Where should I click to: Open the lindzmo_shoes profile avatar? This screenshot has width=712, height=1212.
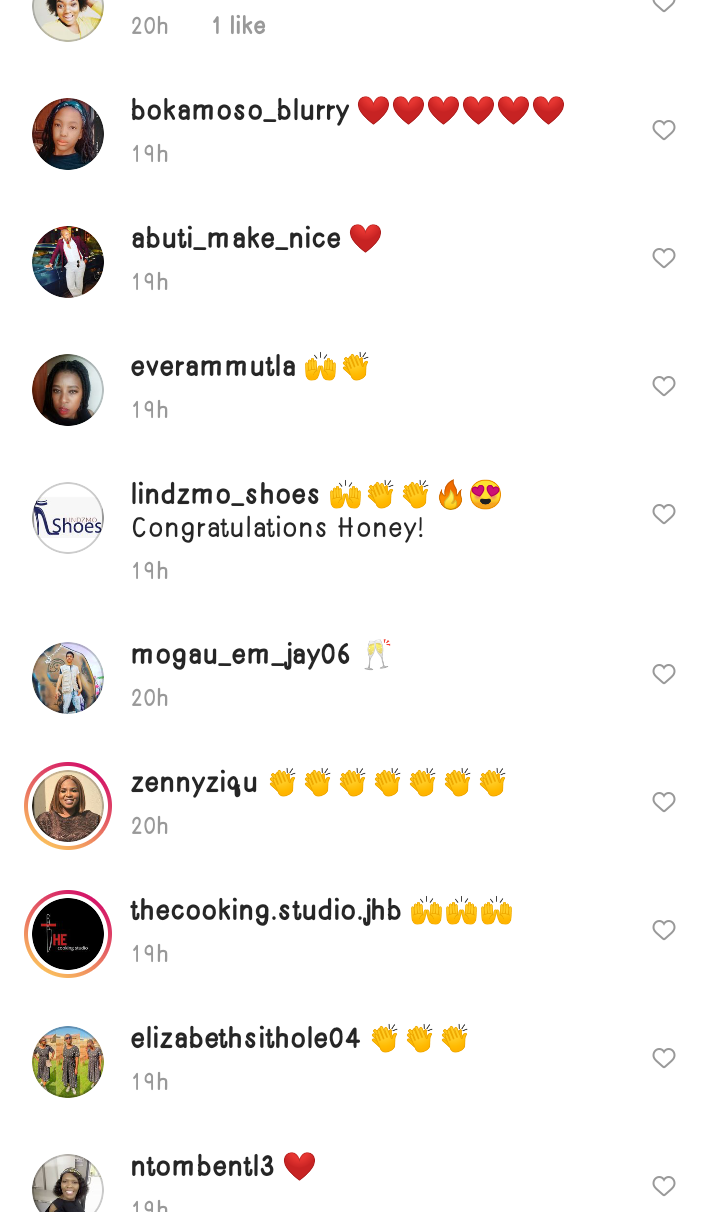click(68, 518)
